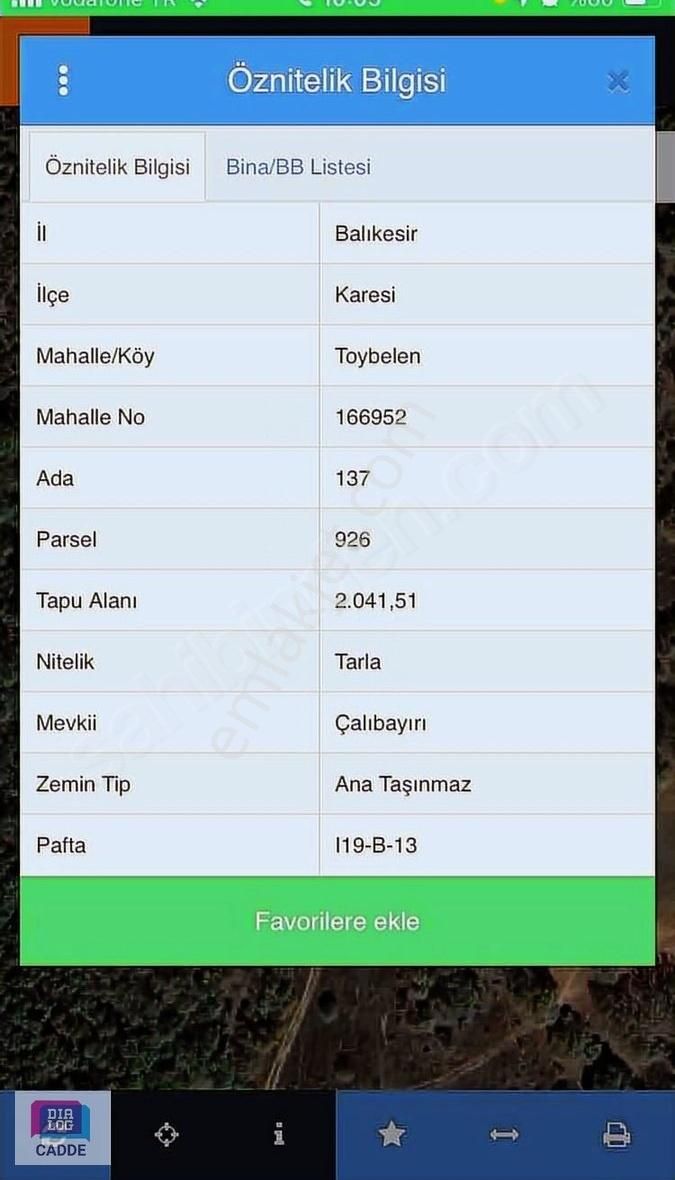Tap the printer icon
The height and width of the screenshot is (1180, 675).
(x=617, y=1135)
